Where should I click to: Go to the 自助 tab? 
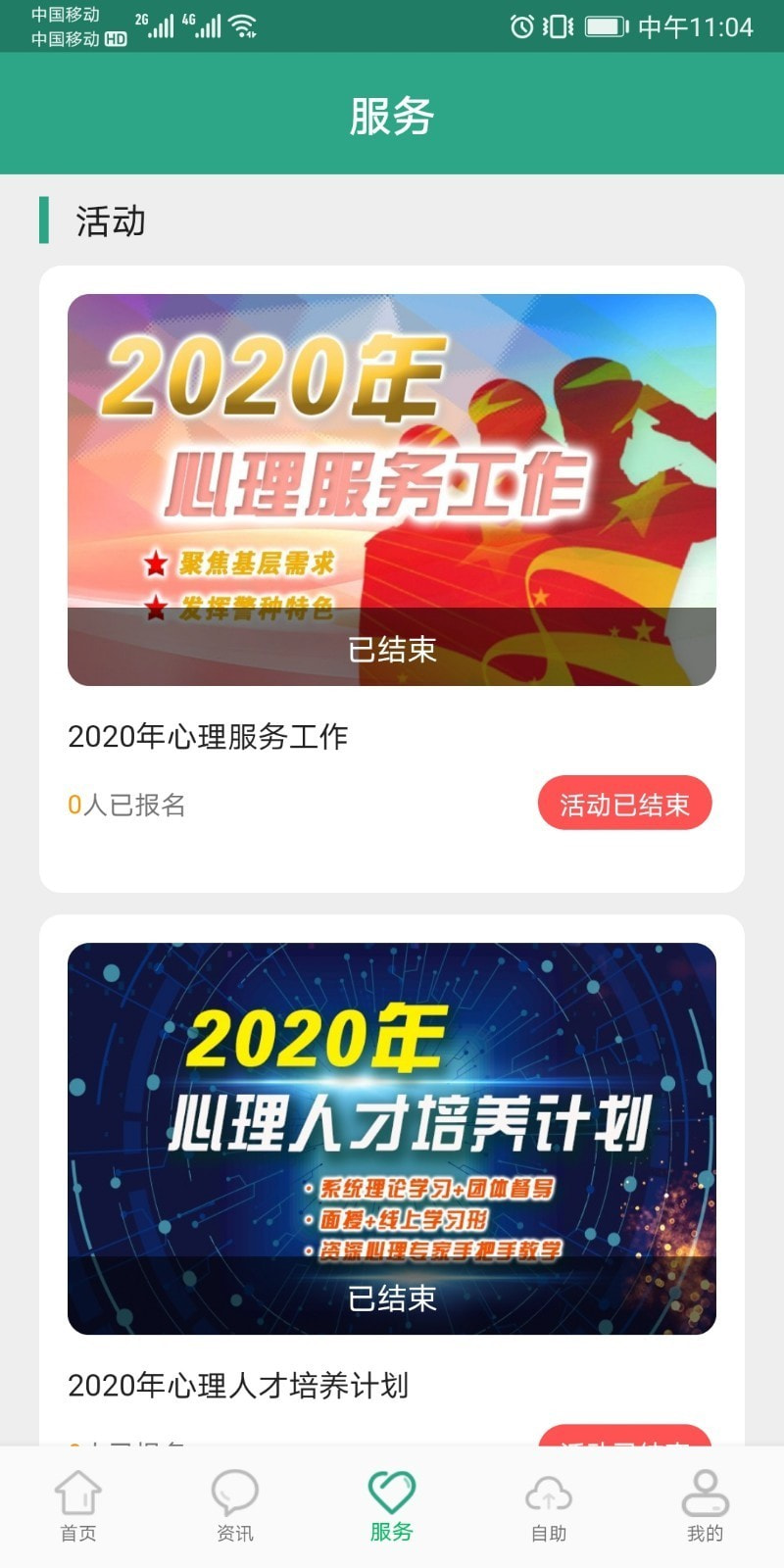pos(549,1505)
